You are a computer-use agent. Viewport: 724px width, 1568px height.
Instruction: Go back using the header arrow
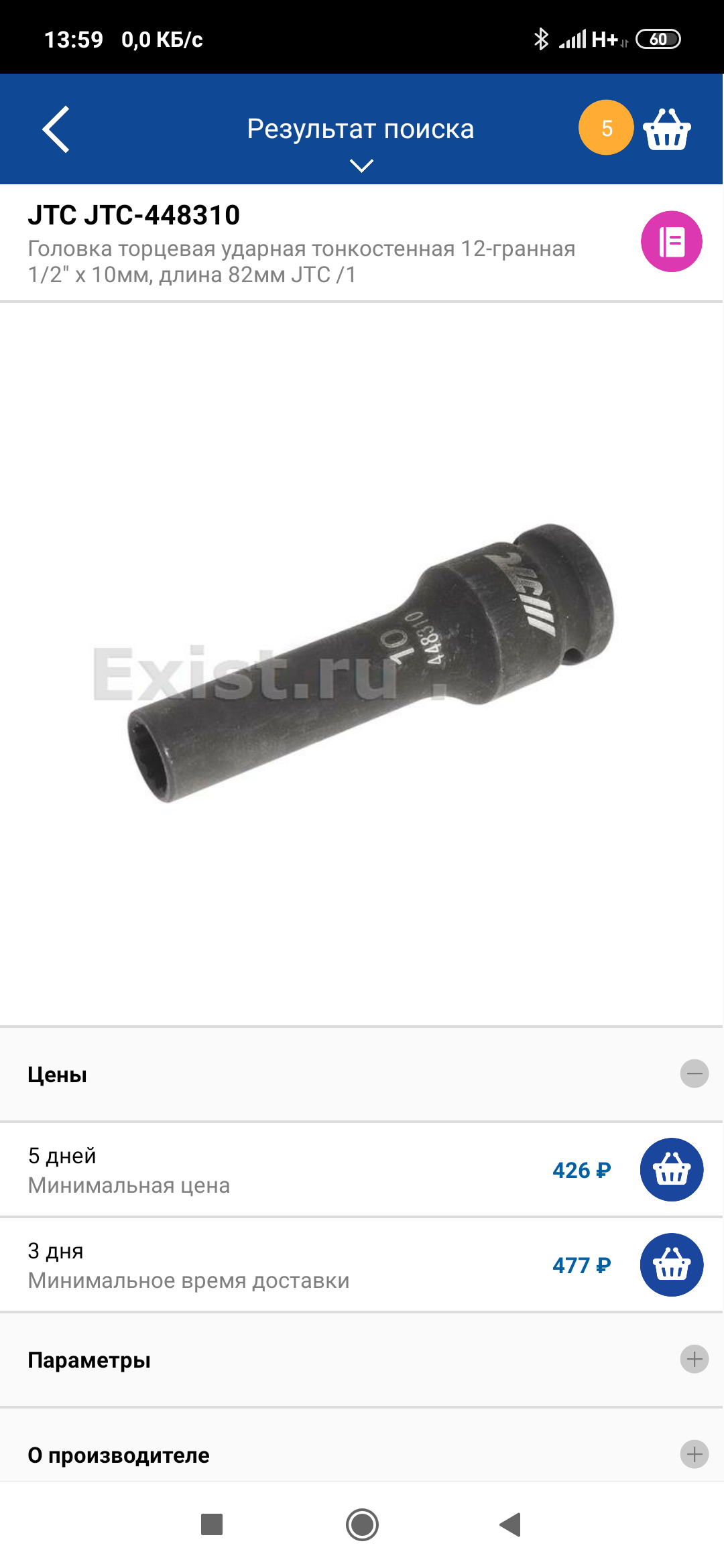click(56, 129)
